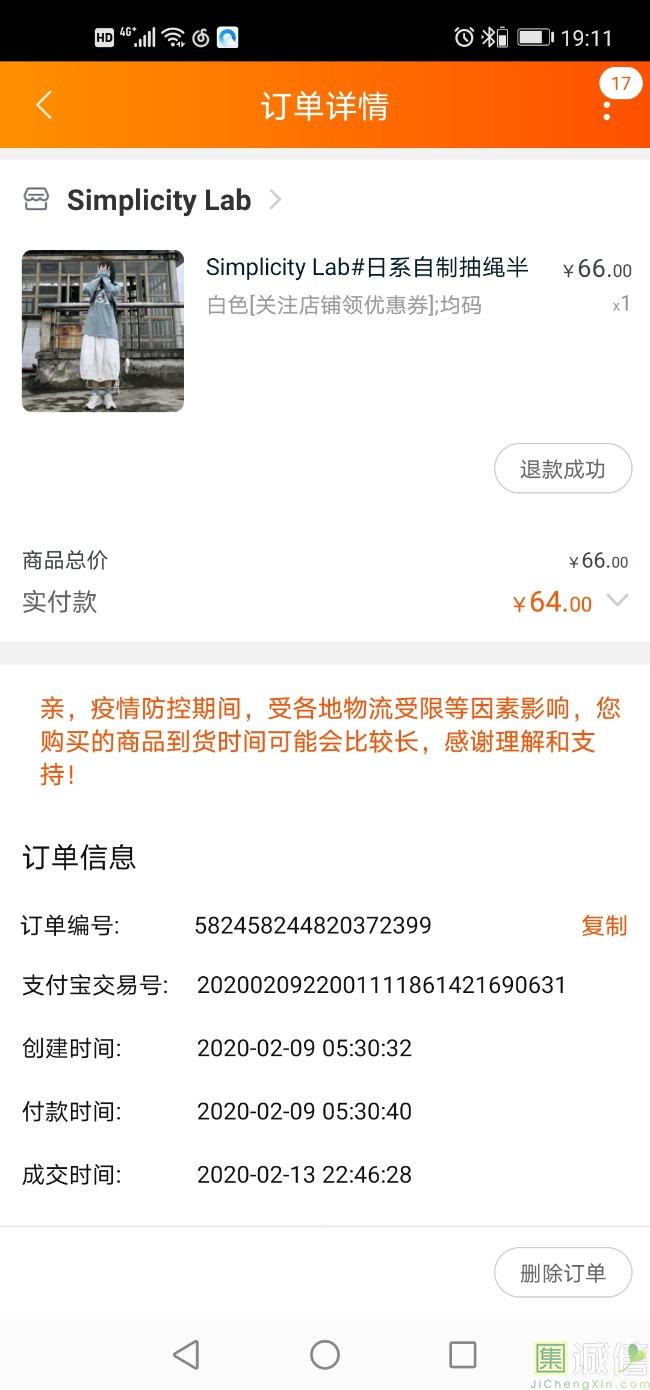Go back from the order details page

click(x=43, y=106)
